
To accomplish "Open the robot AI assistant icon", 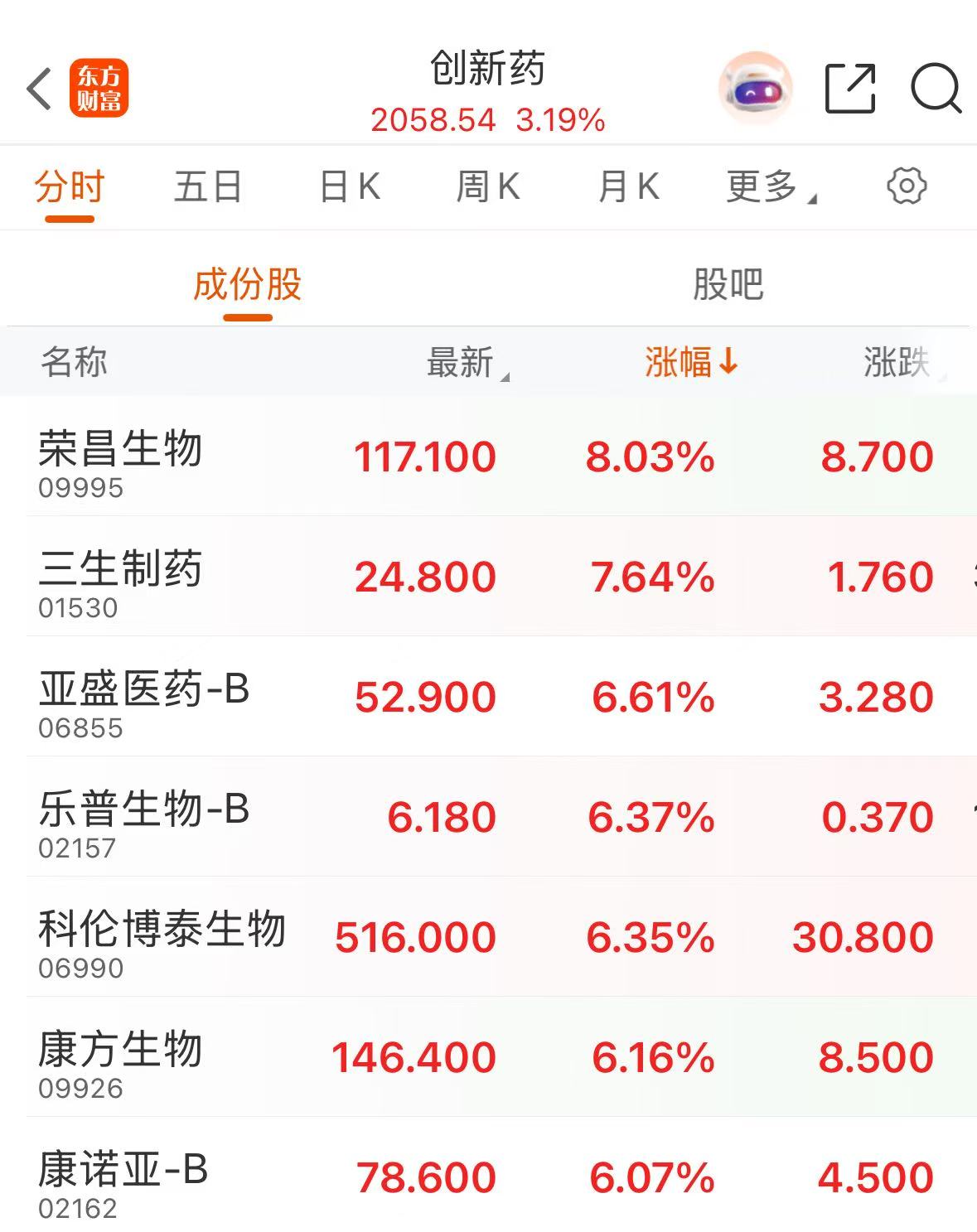I will point(754,89).
